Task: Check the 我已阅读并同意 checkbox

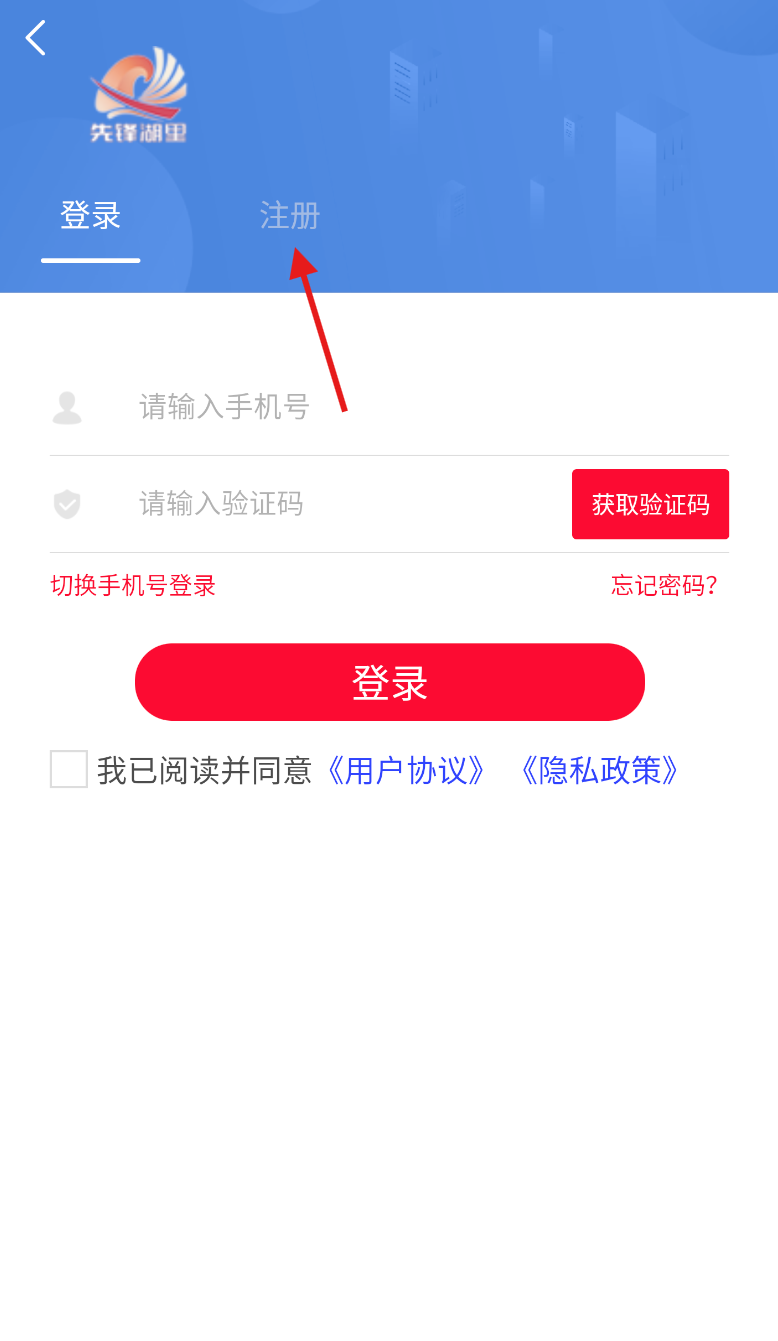Action: 69,769
